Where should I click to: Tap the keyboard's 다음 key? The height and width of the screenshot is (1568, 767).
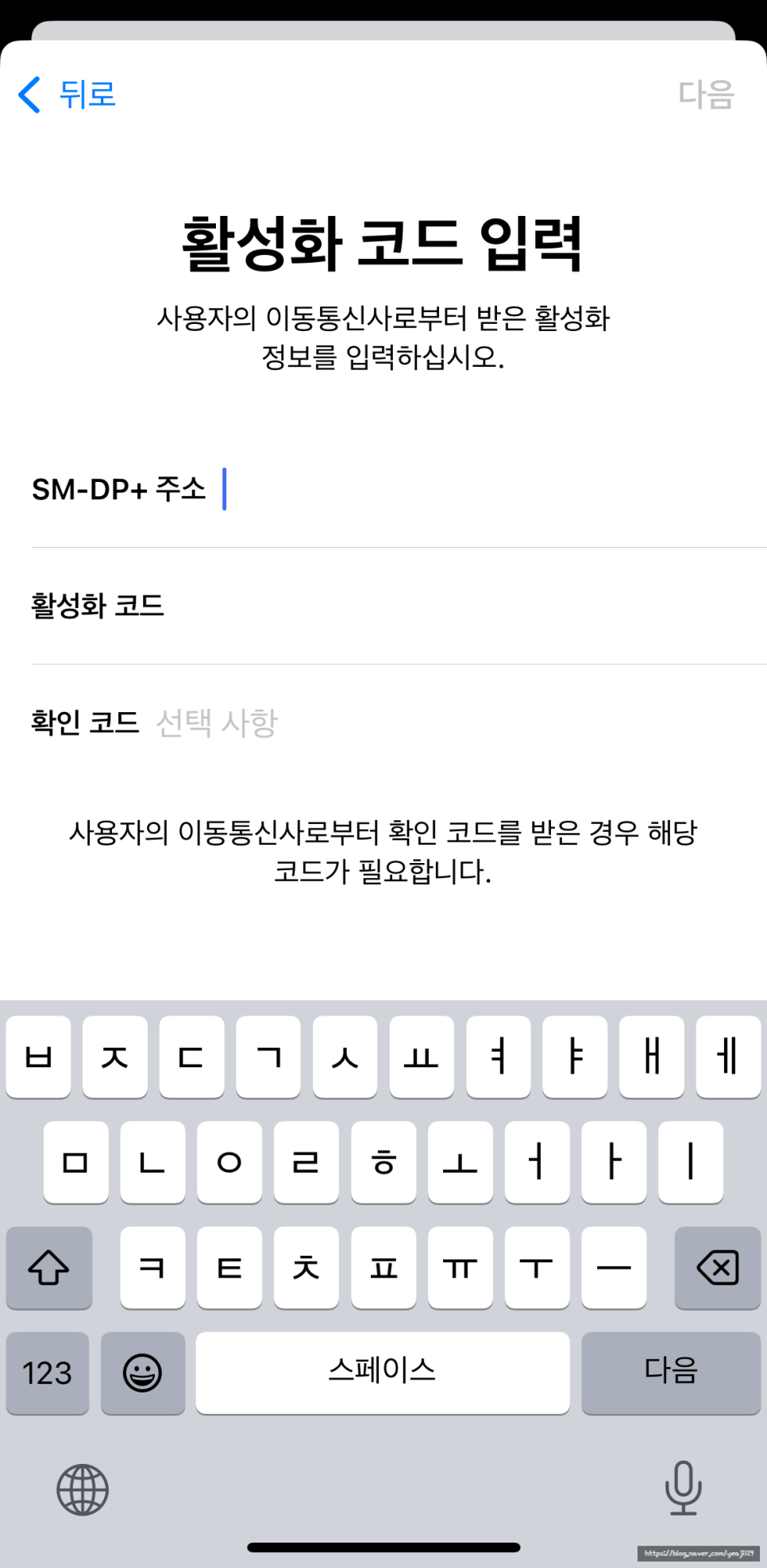[x=670, y=1373]
